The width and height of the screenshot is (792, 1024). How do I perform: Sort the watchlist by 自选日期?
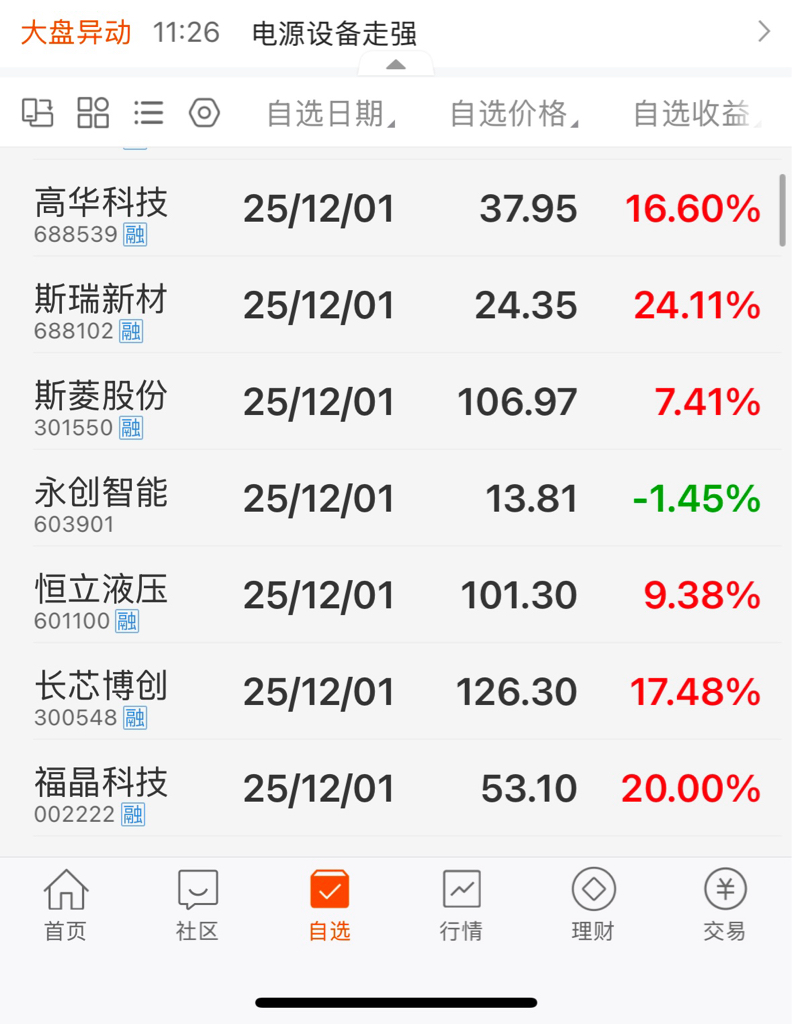[329, 114]
